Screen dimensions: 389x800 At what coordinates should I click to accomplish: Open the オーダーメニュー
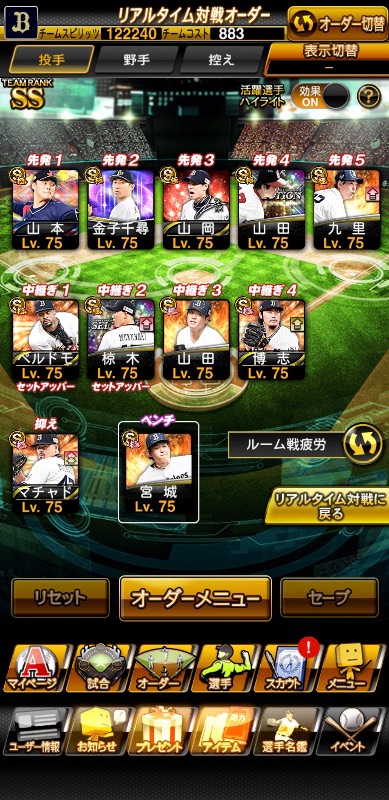(x=195, y=598)
